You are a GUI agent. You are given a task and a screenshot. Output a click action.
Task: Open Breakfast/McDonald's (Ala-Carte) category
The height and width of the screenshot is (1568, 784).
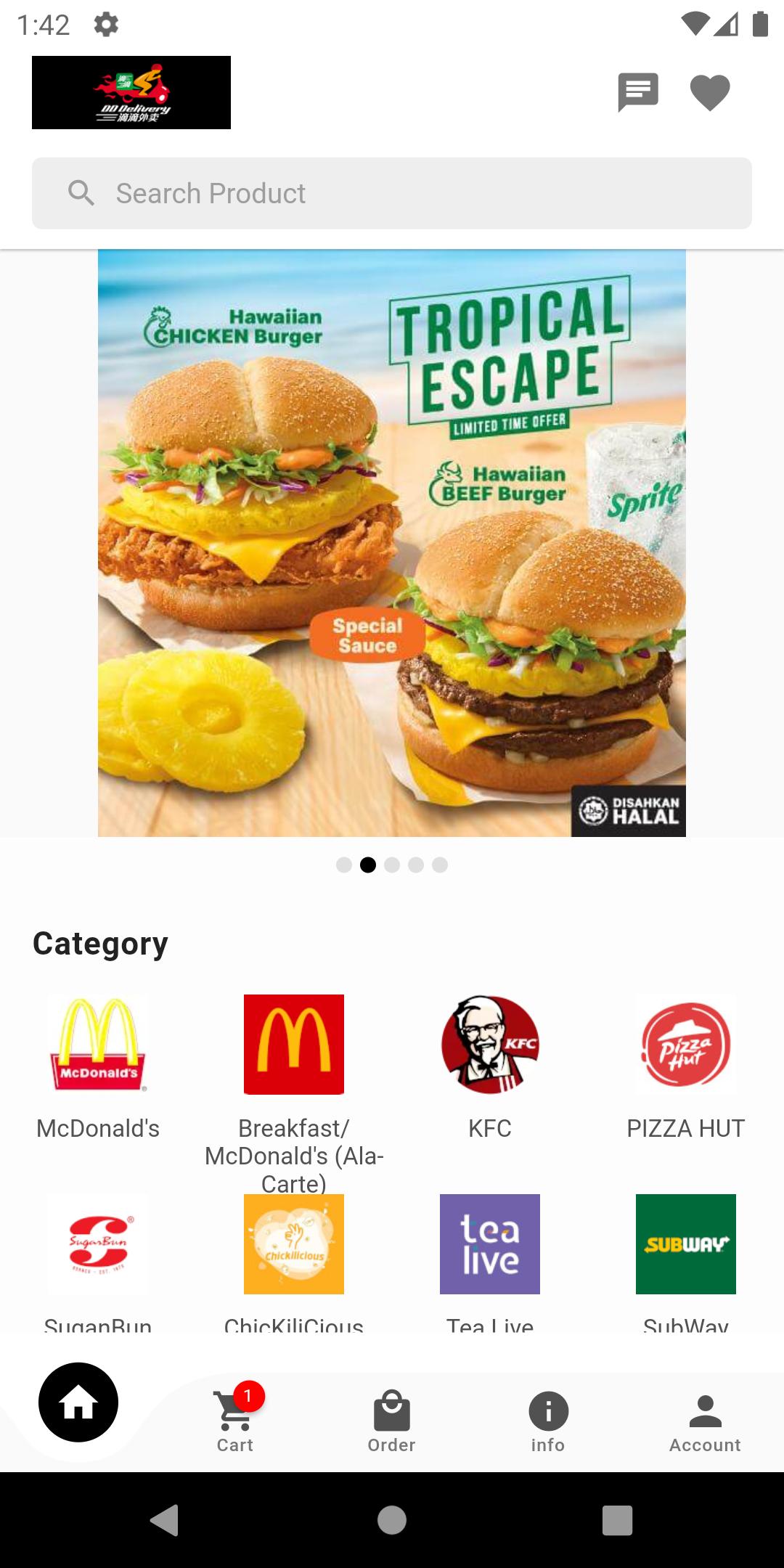tap(294, 1045)
